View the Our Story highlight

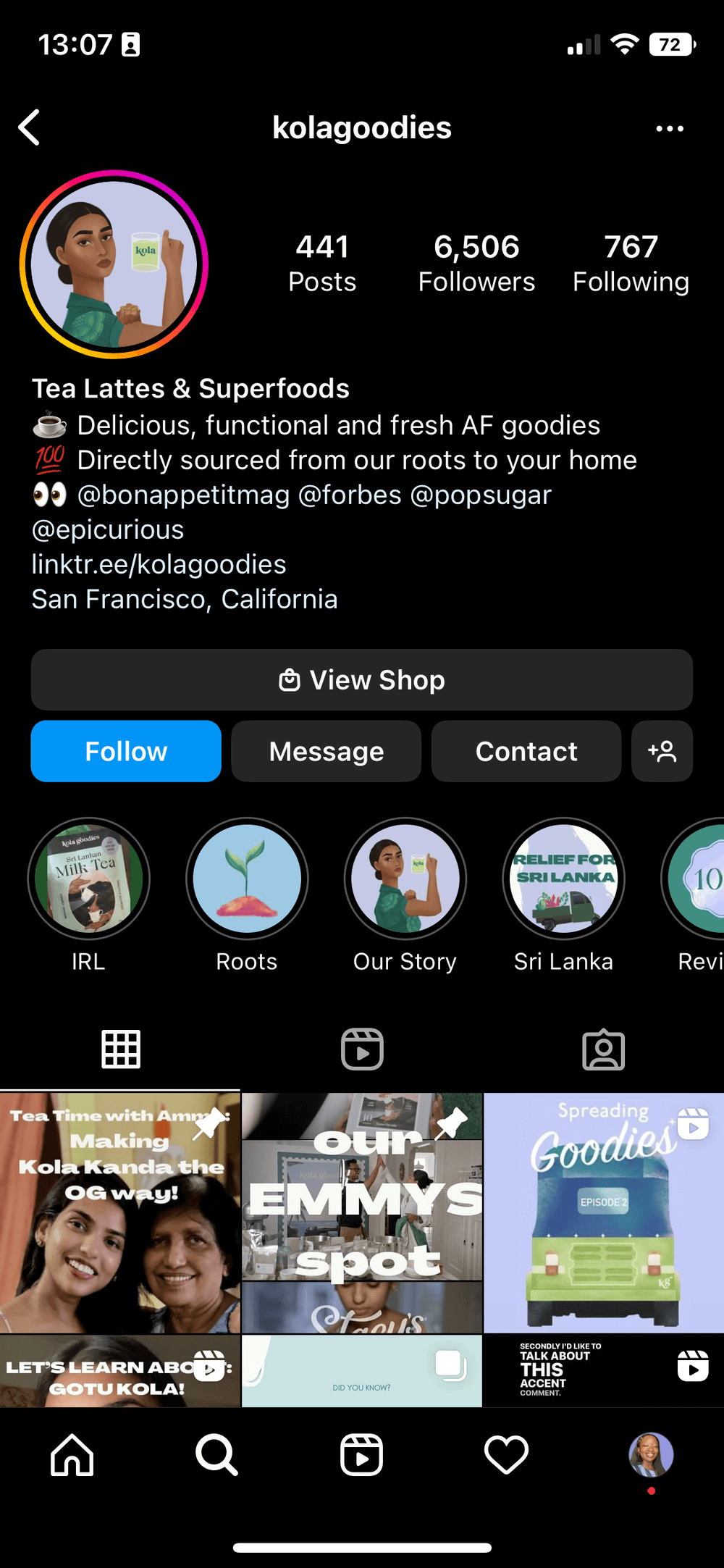405,879
